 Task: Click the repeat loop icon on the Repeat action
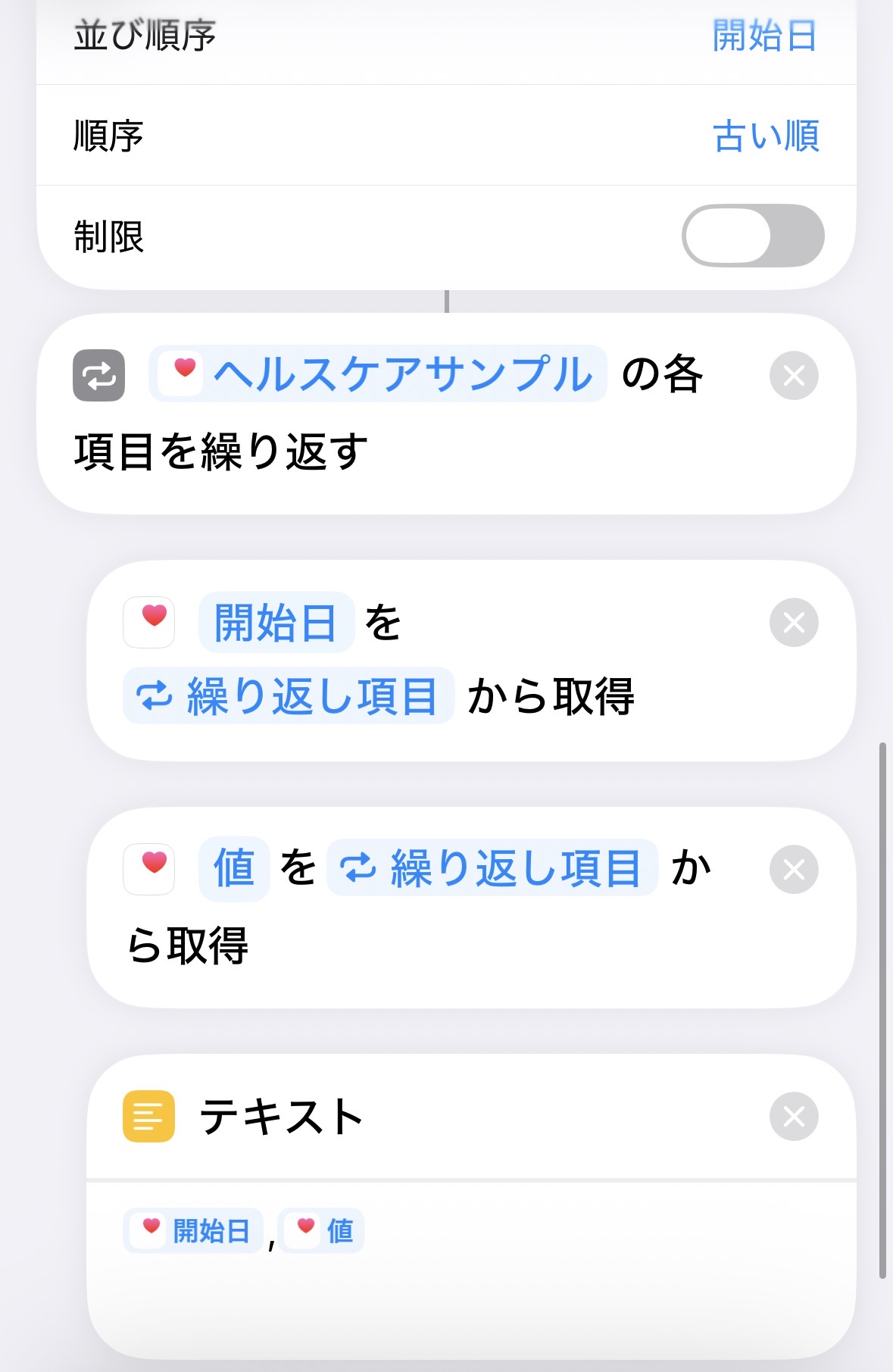[x=98, y=376]
